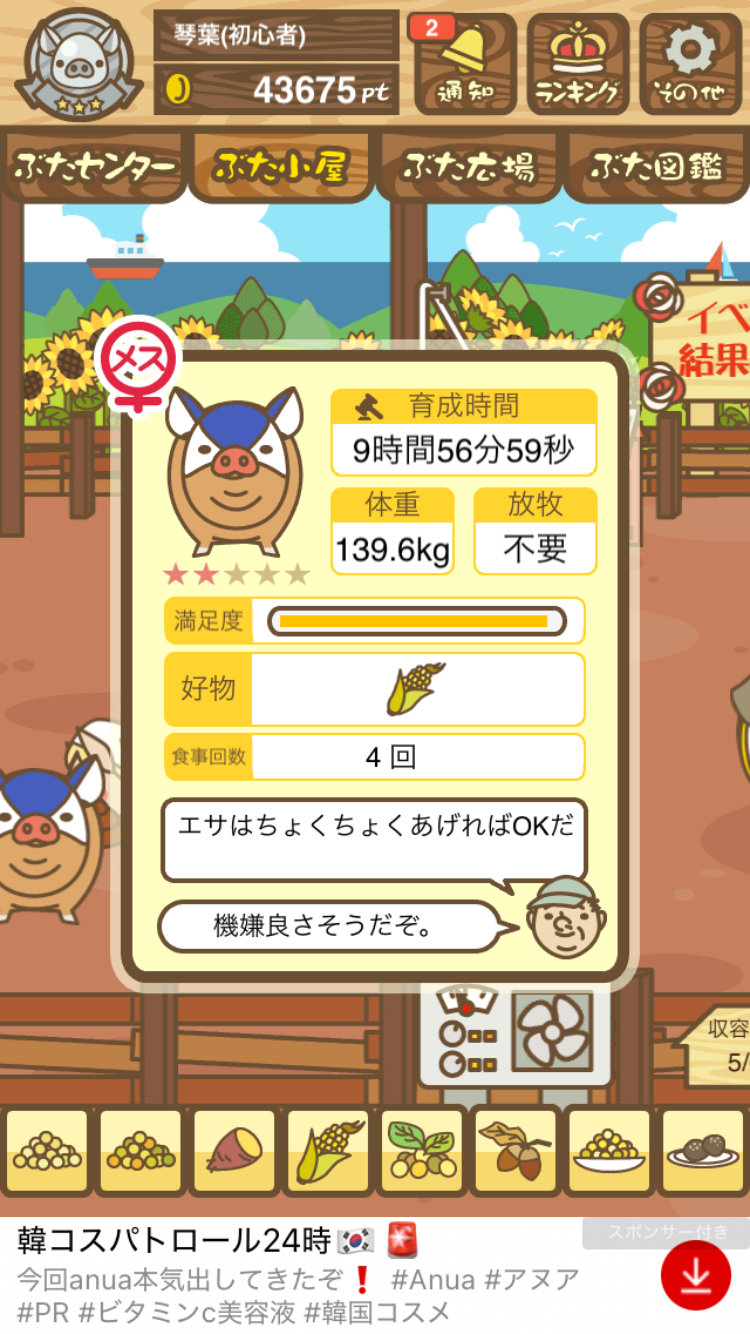Select the sweet potato feed
This screenshot has height=1334, width=750.
coord(234,1152)
